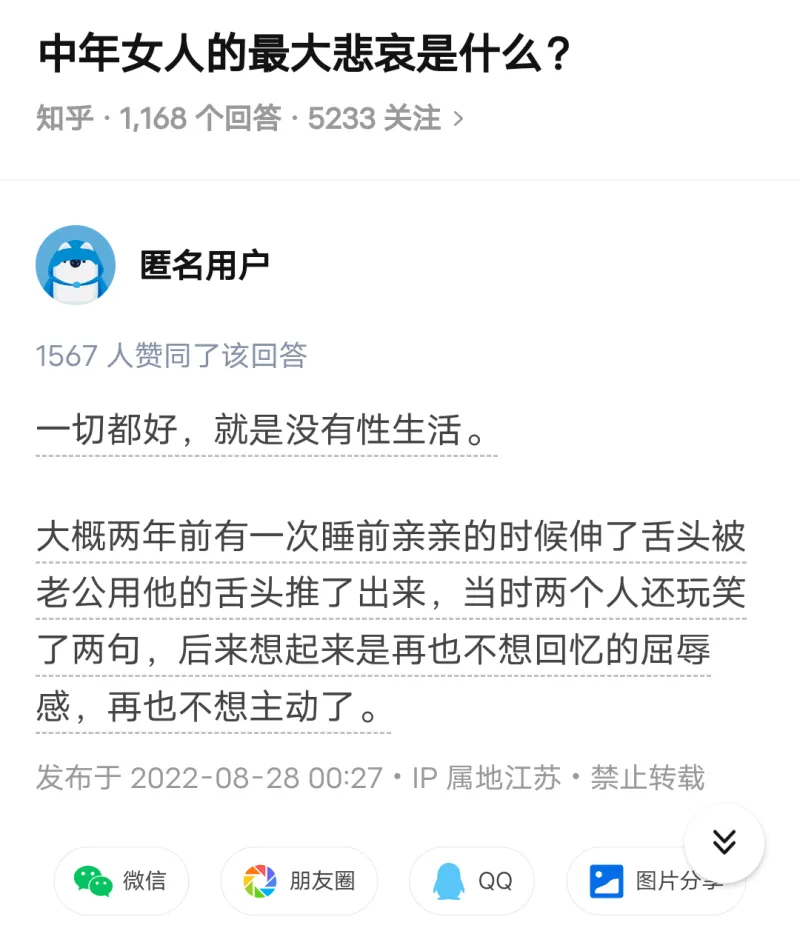This screenshot has height=951, width=800.
Task: Share this answer to 微信
Action: 121,881
